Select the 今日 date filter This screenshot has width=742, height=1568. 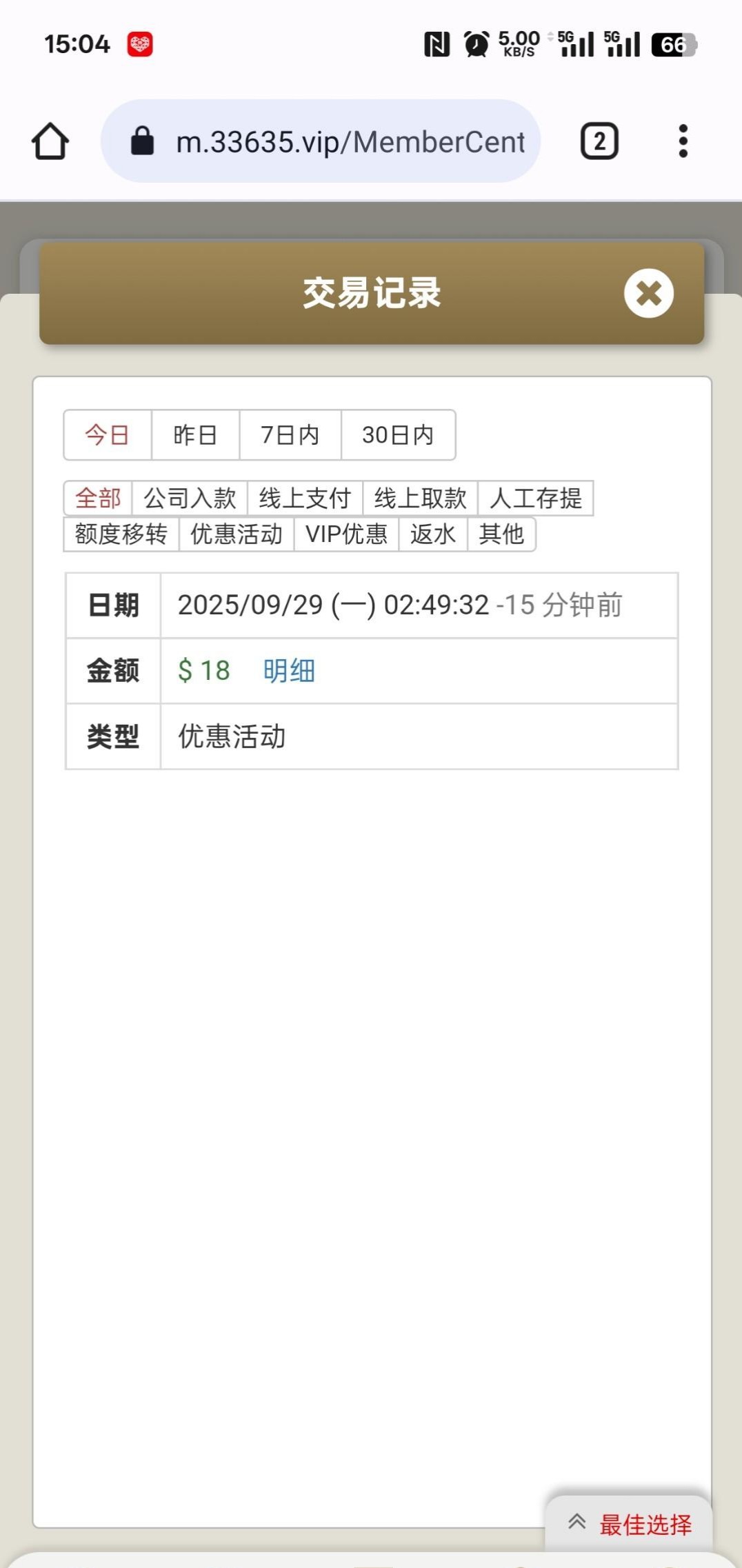click(x=108, y=435)
